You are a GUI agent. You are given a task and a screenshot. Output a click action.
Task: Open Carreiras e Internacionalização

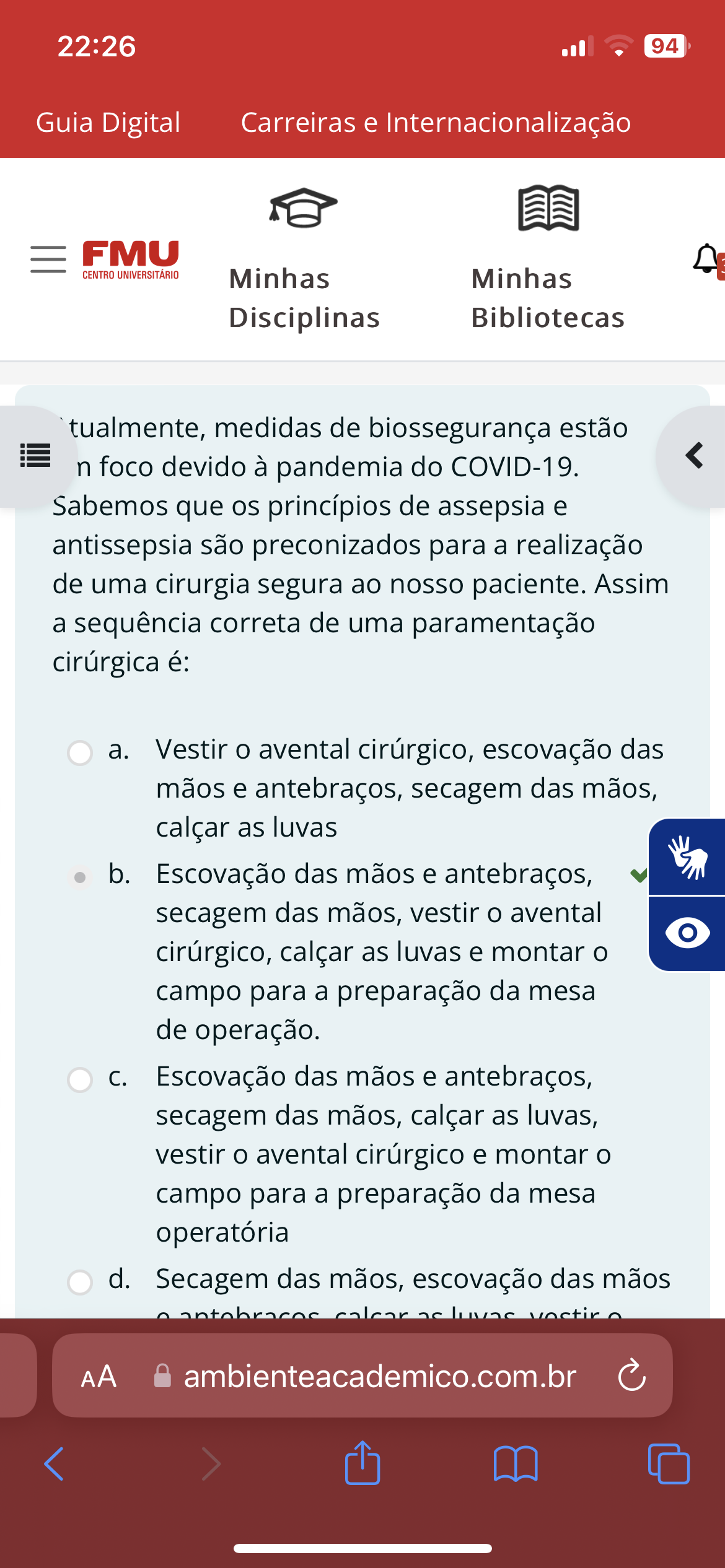tap(436, 123)
